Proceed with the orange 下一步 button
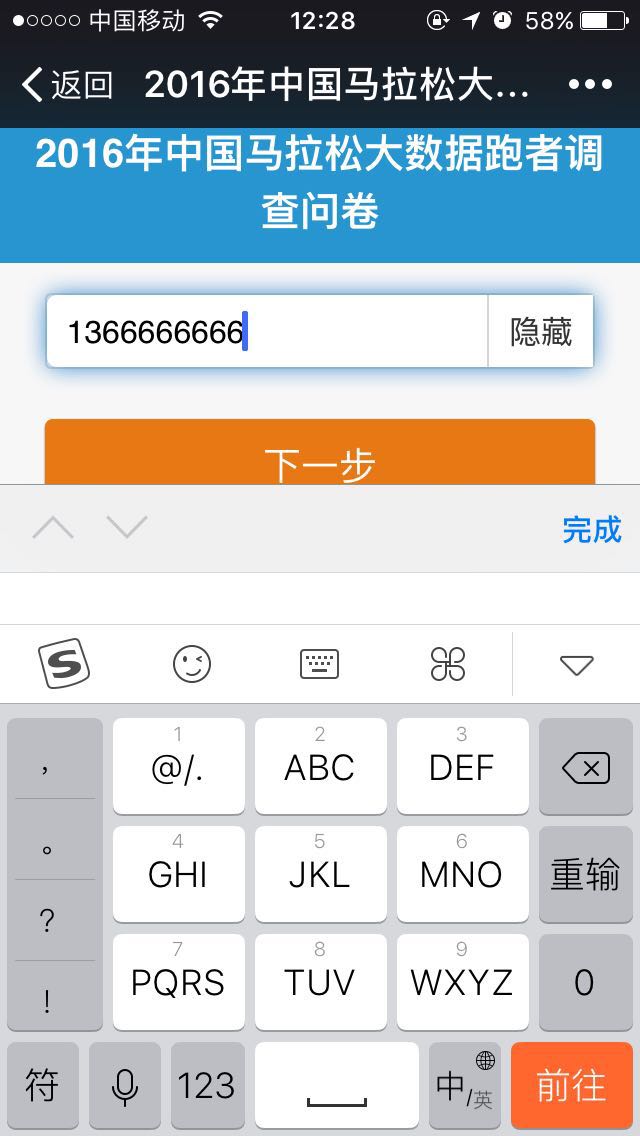The width and height of the screenshot is (640, 1136). [320, 452]
